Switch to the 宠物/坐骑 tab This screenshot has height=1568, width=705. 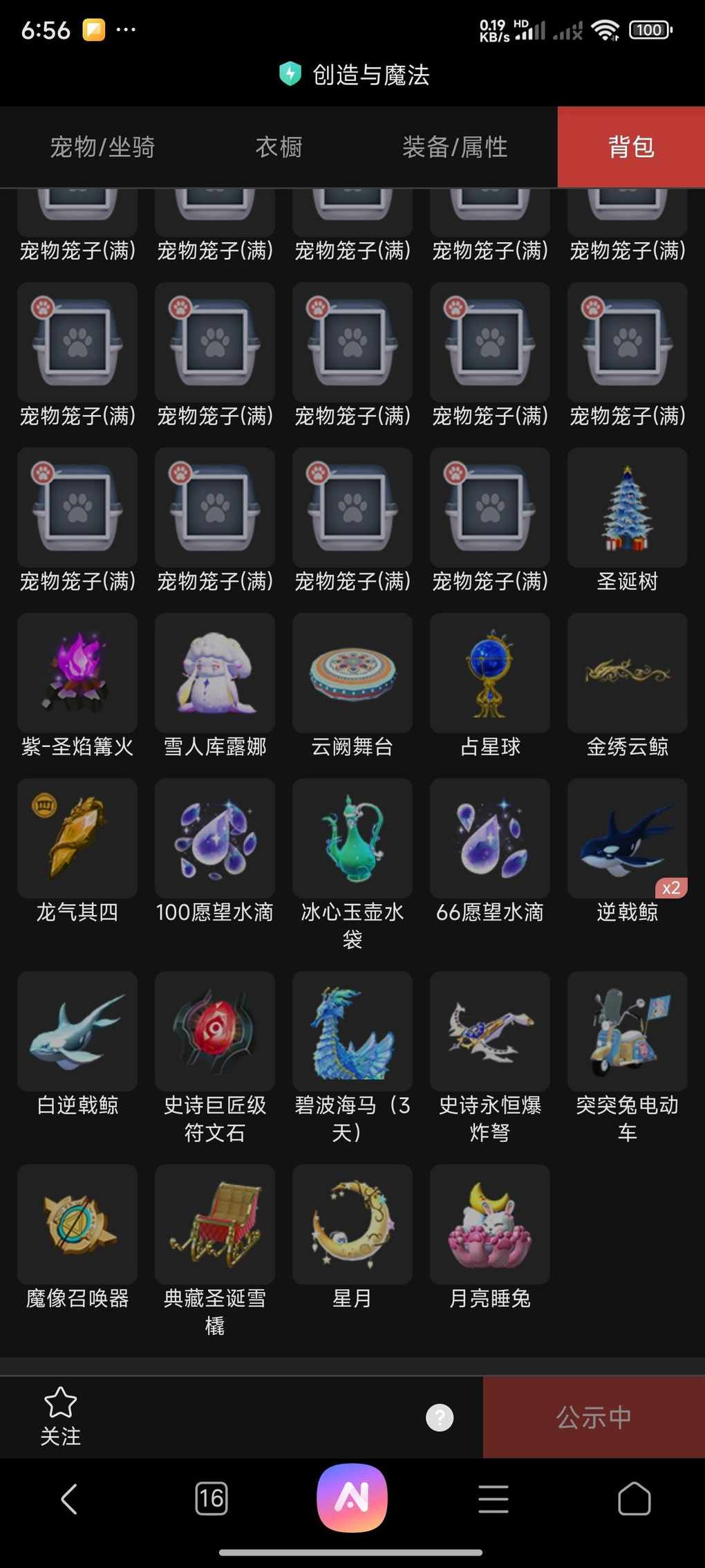pyautogui.click(x=102, y=147)
